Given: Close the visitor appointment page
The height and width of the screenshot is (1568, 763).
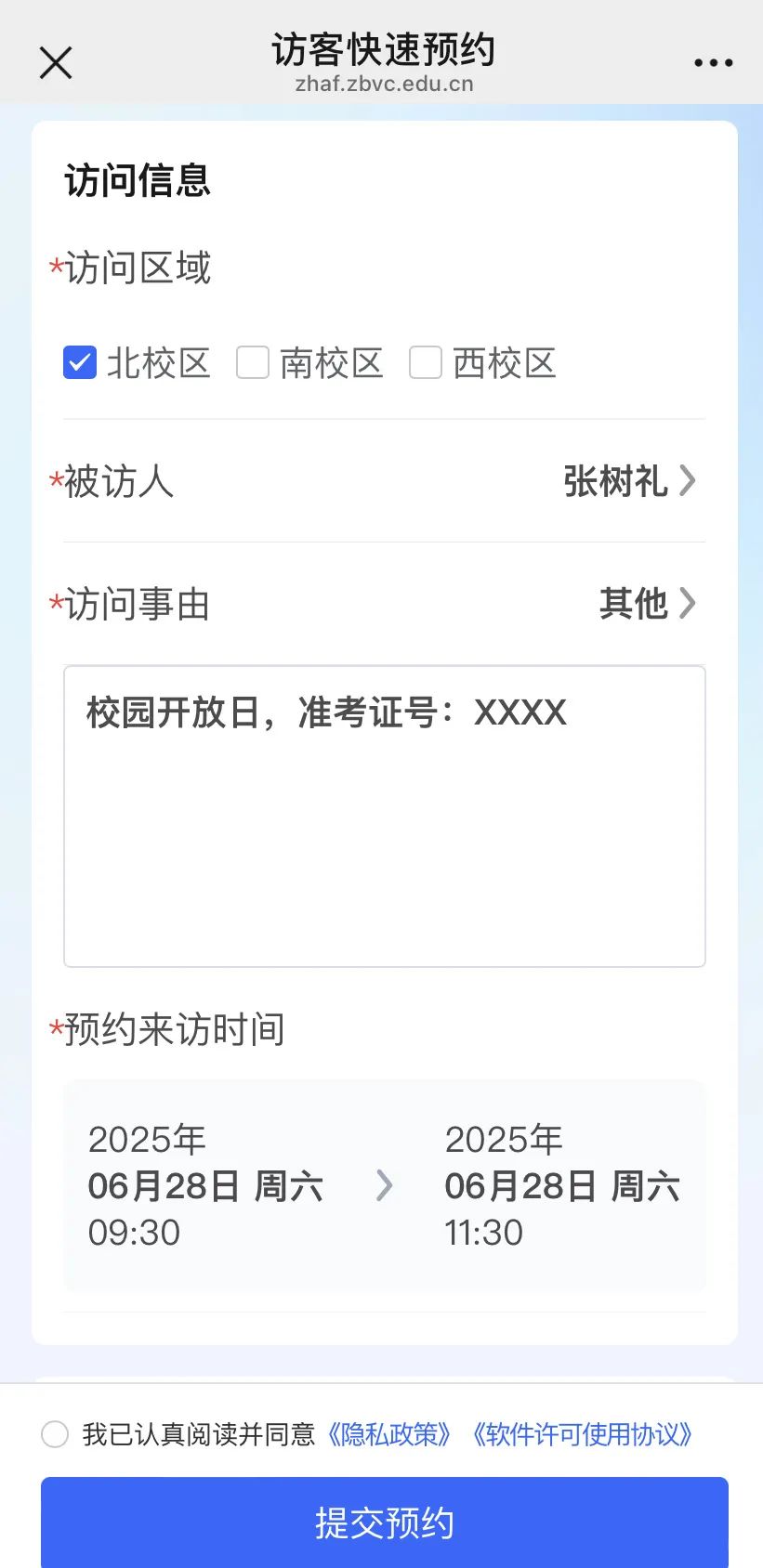Looking at the screenshot, I should [x=56, y=63].
